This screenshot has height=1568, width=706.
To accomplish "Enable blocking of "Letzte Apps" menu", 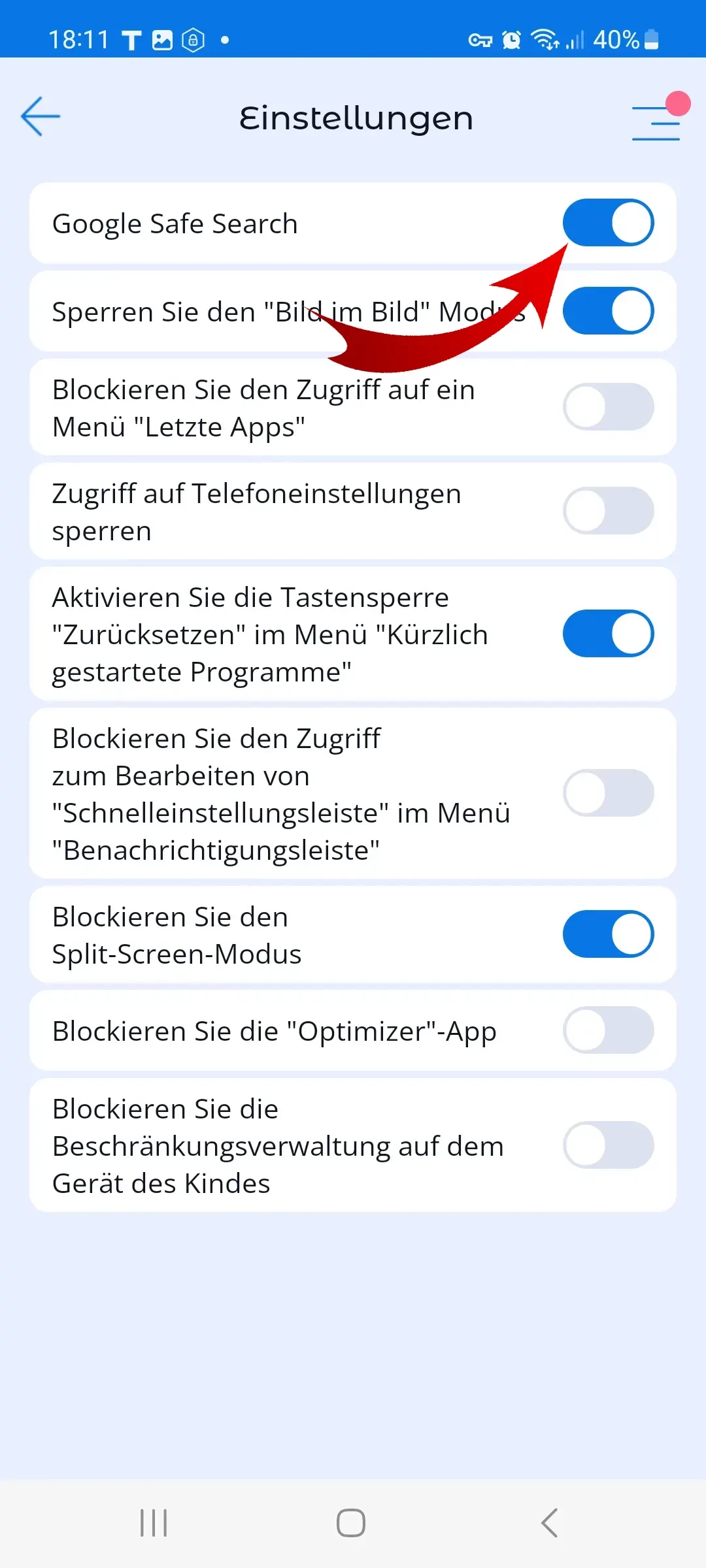I will (608, 407).
